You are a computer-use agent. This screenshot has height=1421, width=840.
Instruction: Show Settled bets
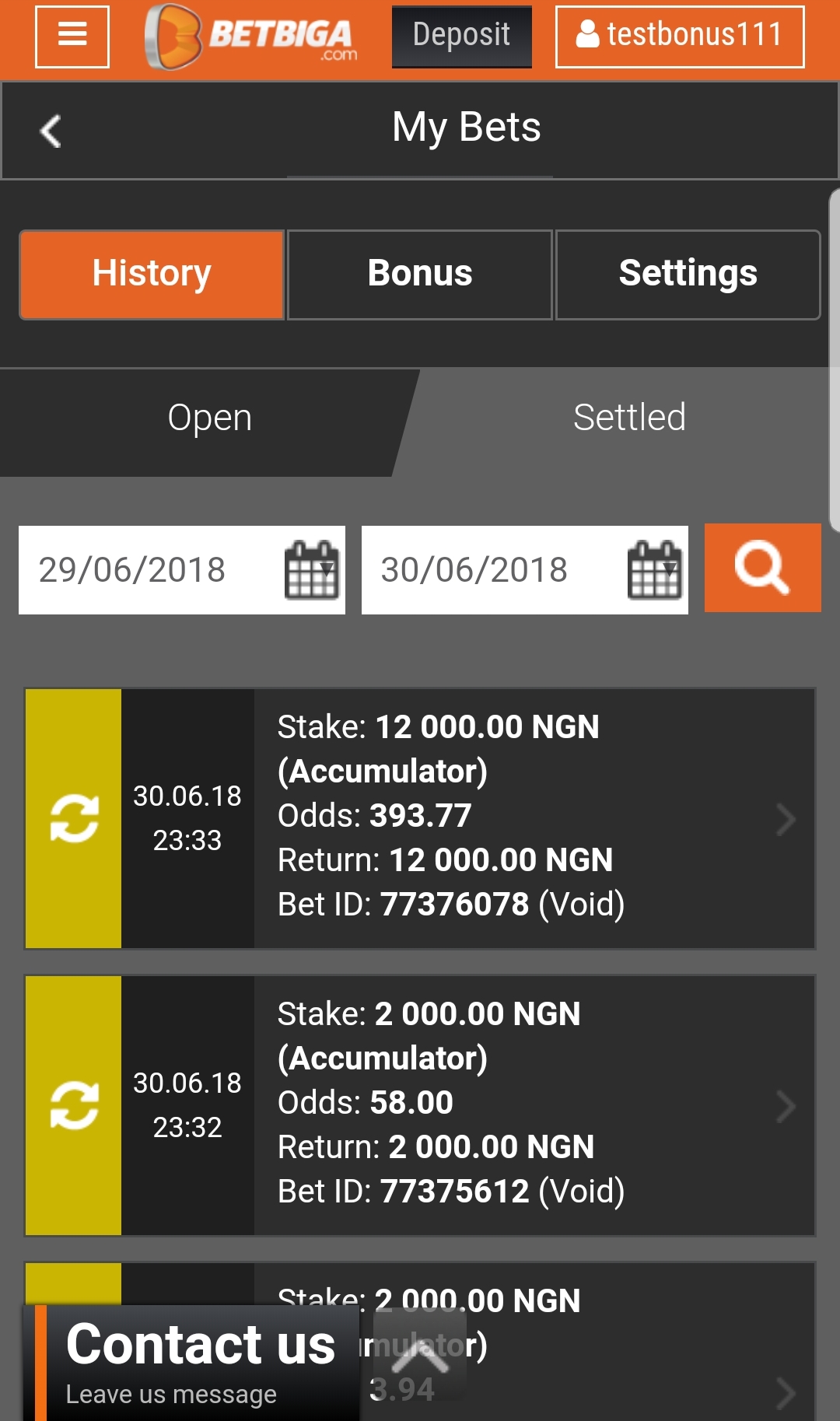(629, 418)
